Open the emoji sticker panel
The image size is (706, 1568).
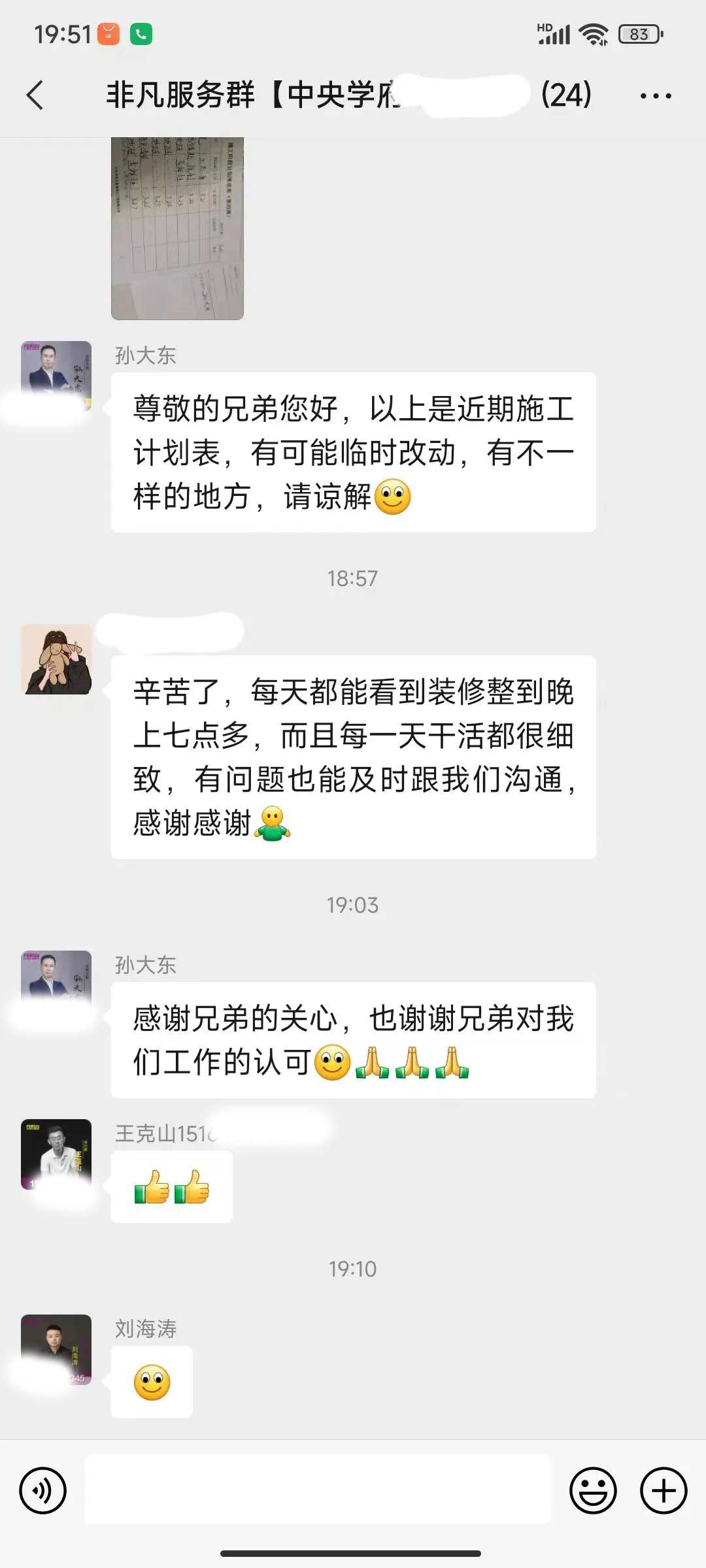click(593, 1491)
